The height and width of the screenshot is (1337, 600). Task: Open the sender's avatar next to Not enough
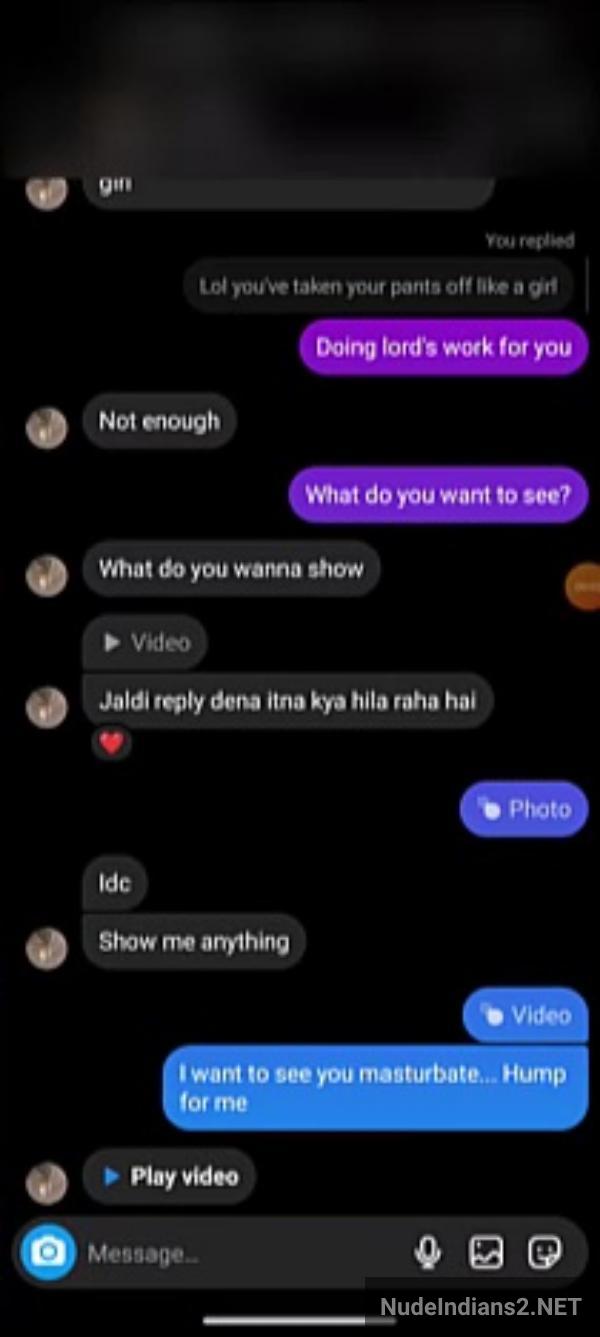pos(46,428)
